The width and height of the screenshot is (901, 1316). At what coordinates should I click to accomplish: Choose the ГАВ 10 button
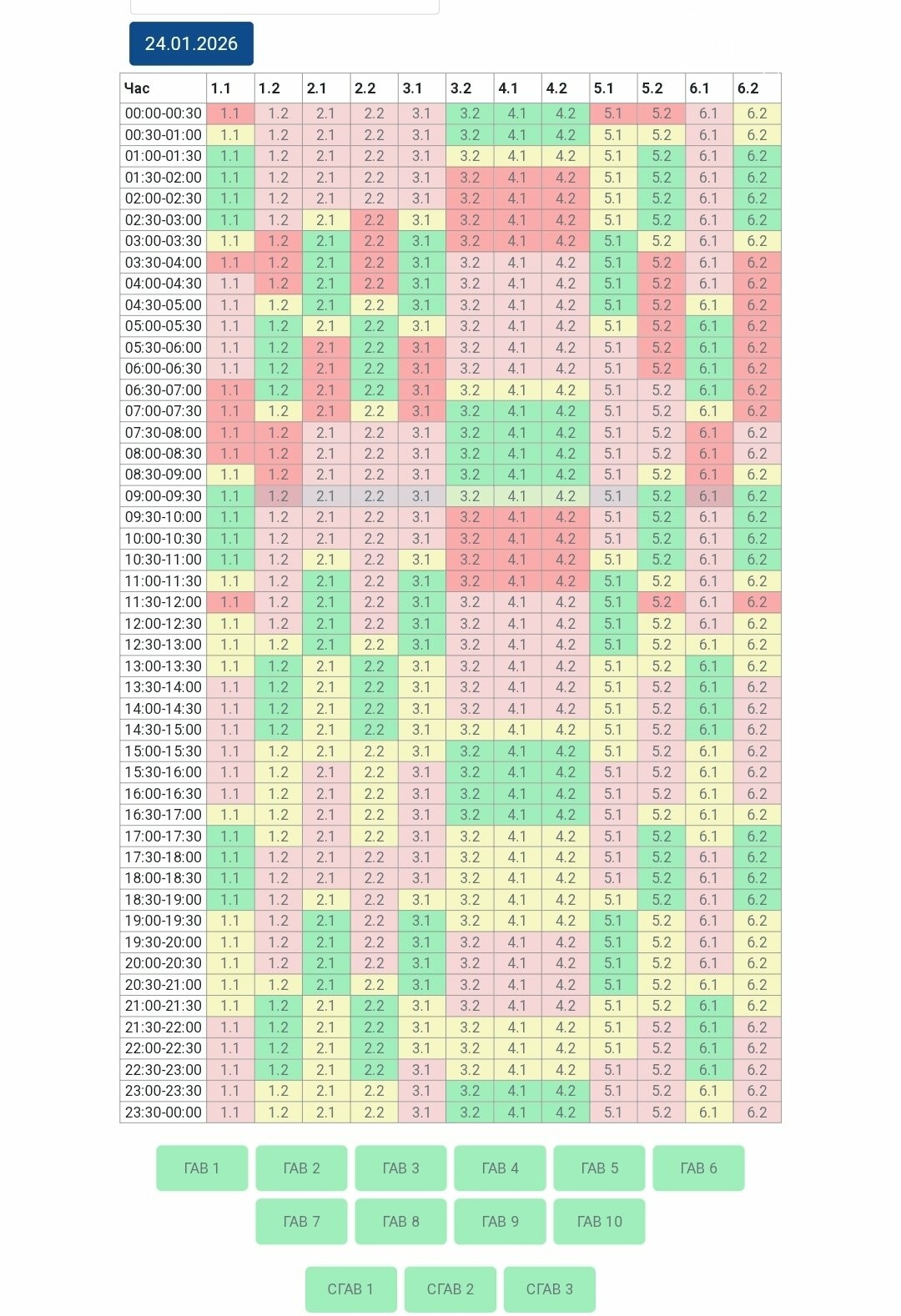point(599,1221)
